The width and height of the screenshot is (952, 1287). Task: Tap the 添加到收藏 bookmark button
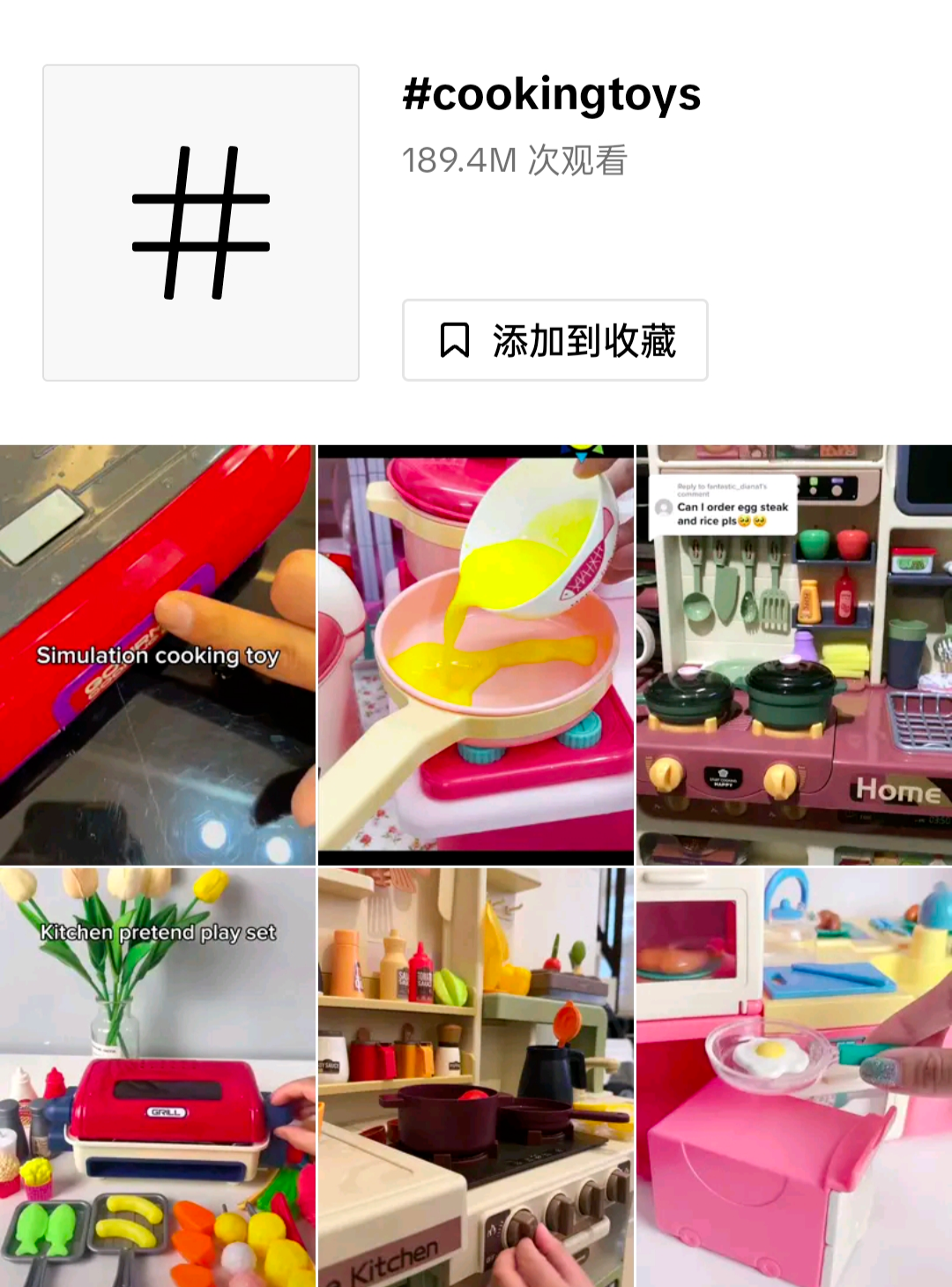(554, 340)
